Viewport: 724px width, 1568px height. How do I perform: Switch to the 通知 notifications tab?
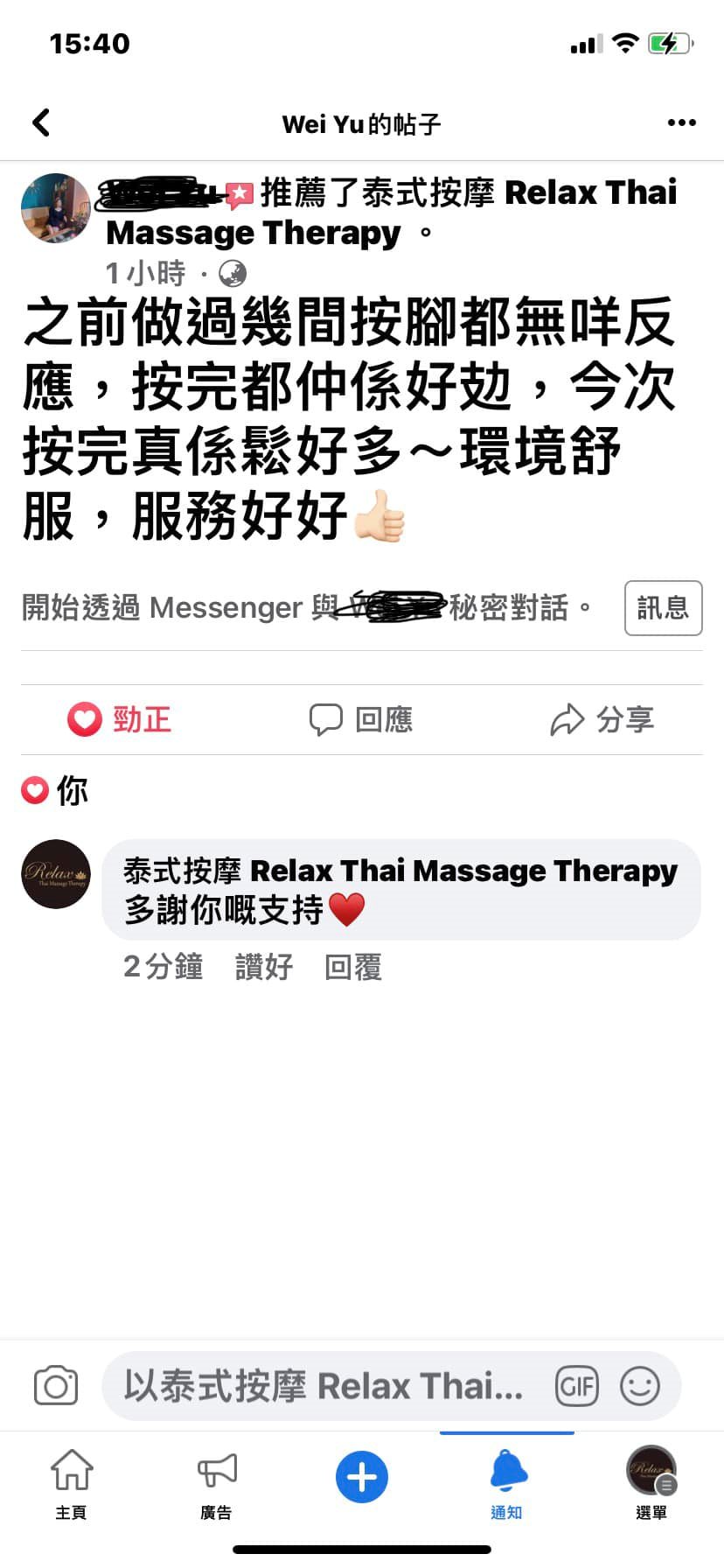(x=507, y=1482)
